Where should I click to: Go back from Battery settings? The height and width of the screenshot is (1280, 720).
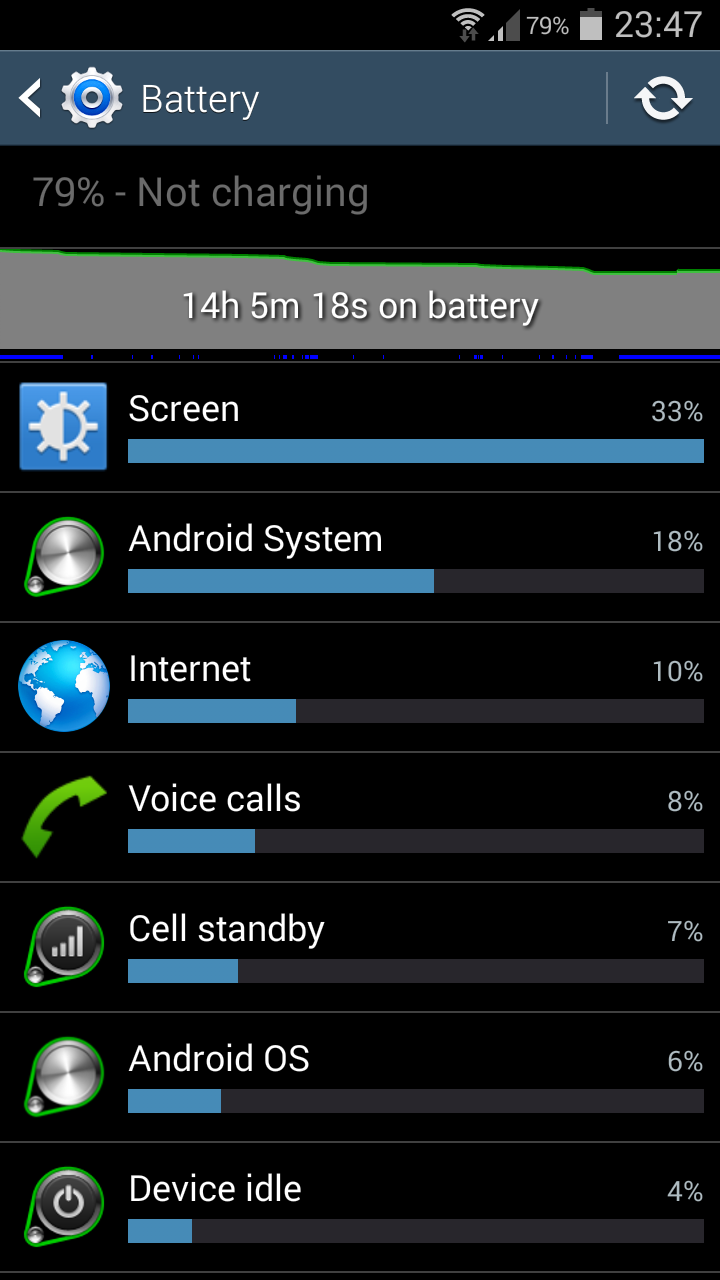point(32,99)
